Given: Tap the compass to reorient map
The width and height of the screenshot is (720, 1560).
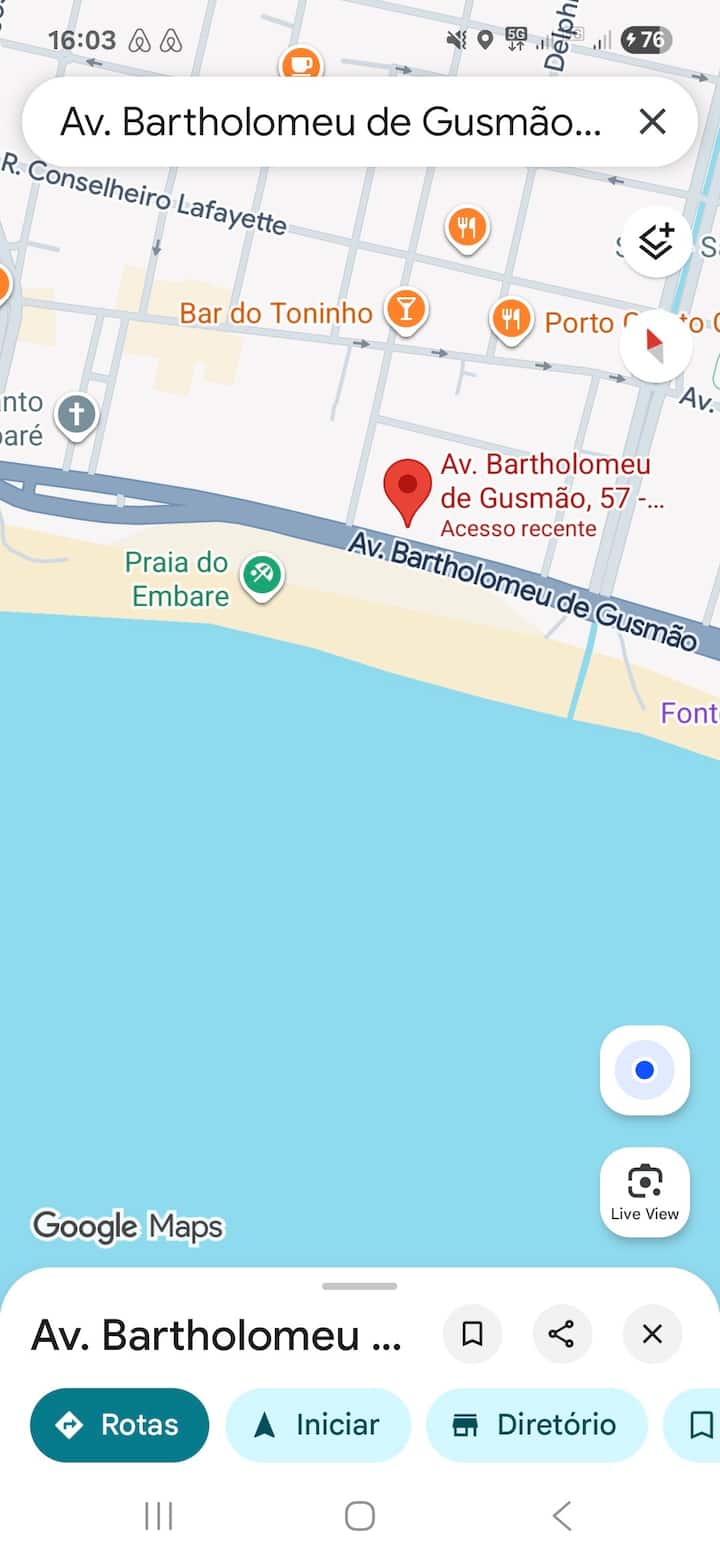Looking at the screenshot, I should pos(656,346).
